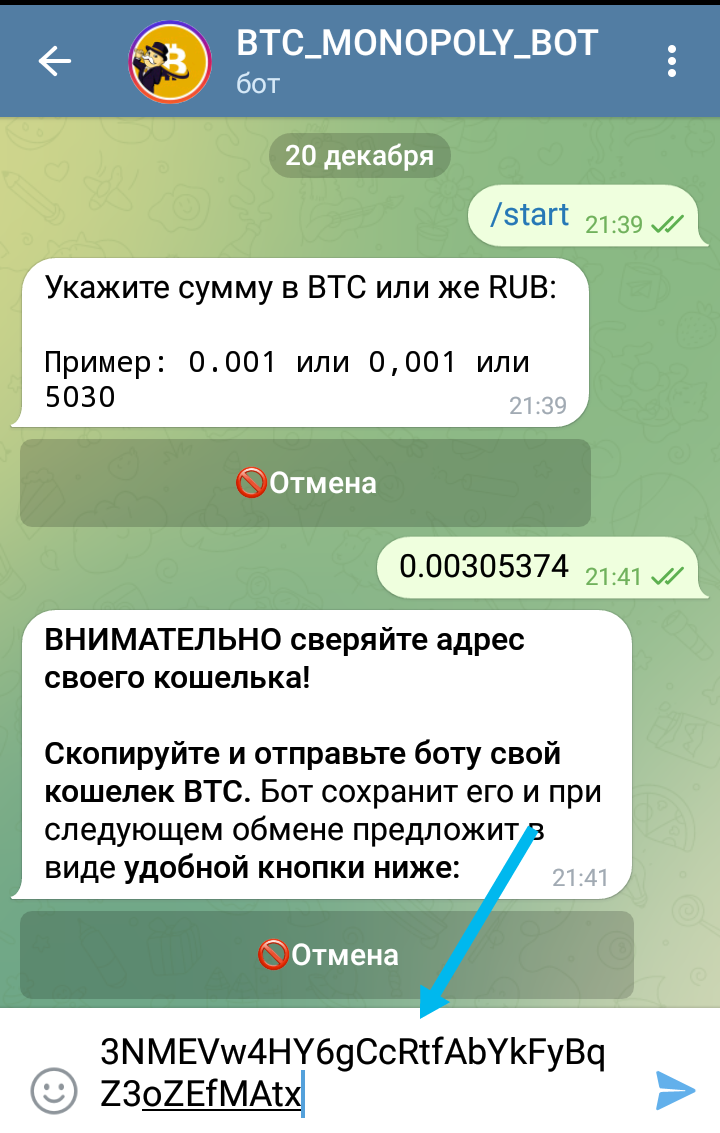Tap Отмена below the wallet address message

[326, 954]
